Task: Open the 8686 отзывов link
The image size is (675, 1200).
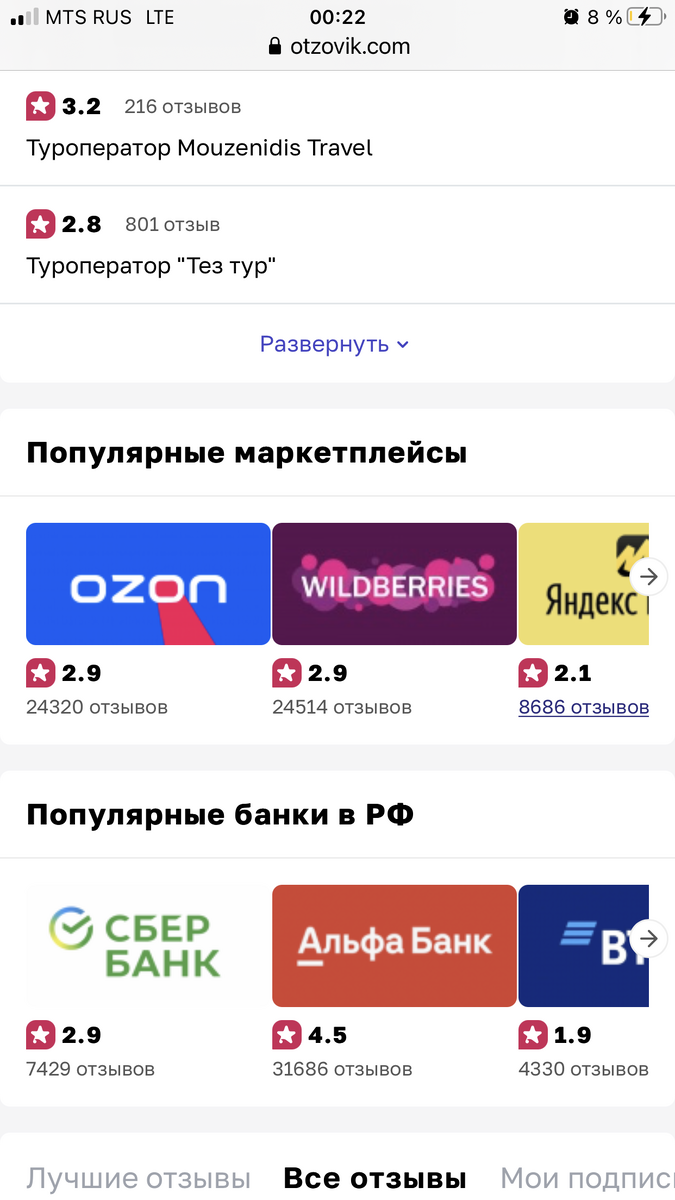Action: (583, 707)
